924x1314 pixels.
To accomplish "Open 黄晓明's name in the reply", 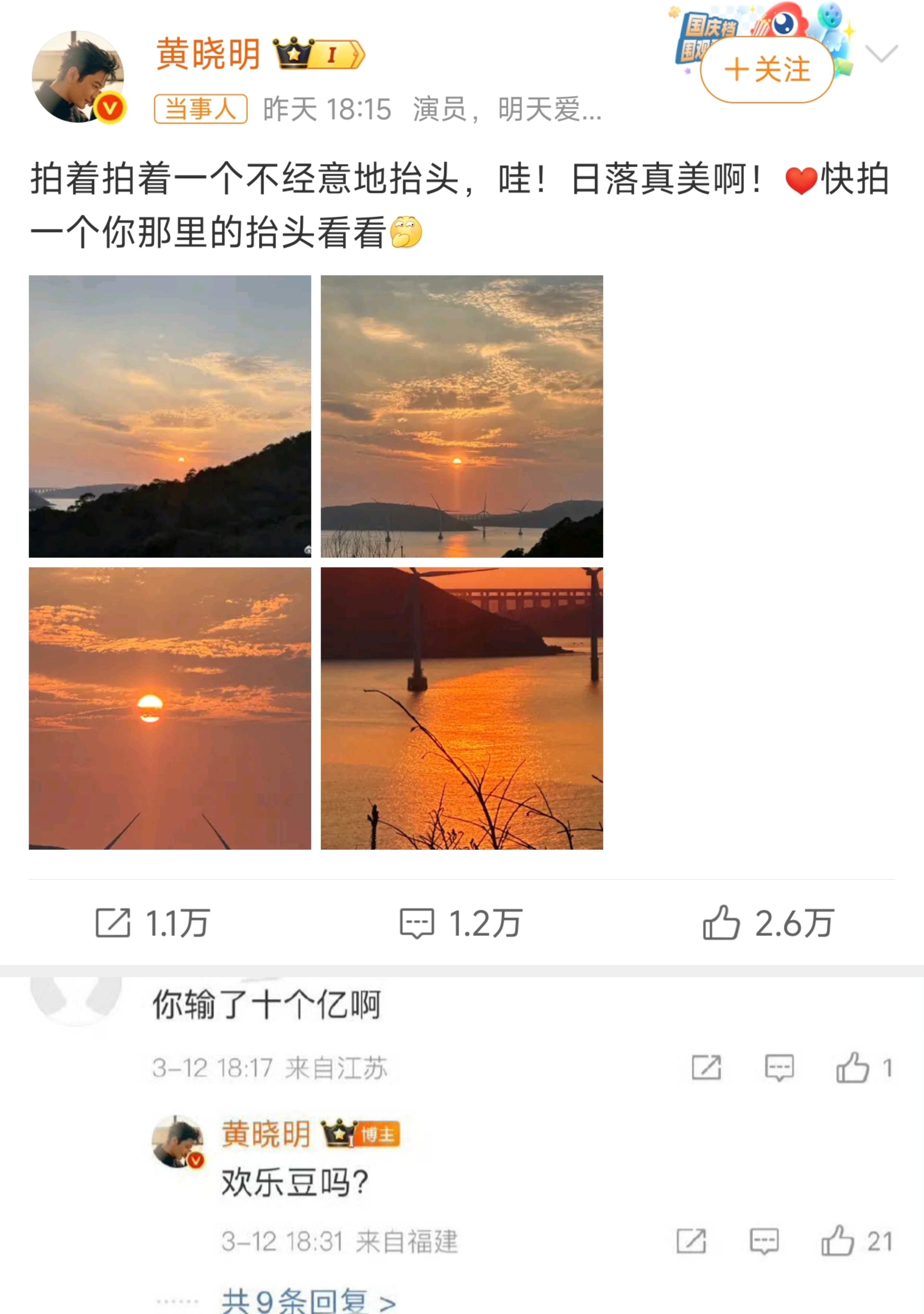I will pos(266,1134).
